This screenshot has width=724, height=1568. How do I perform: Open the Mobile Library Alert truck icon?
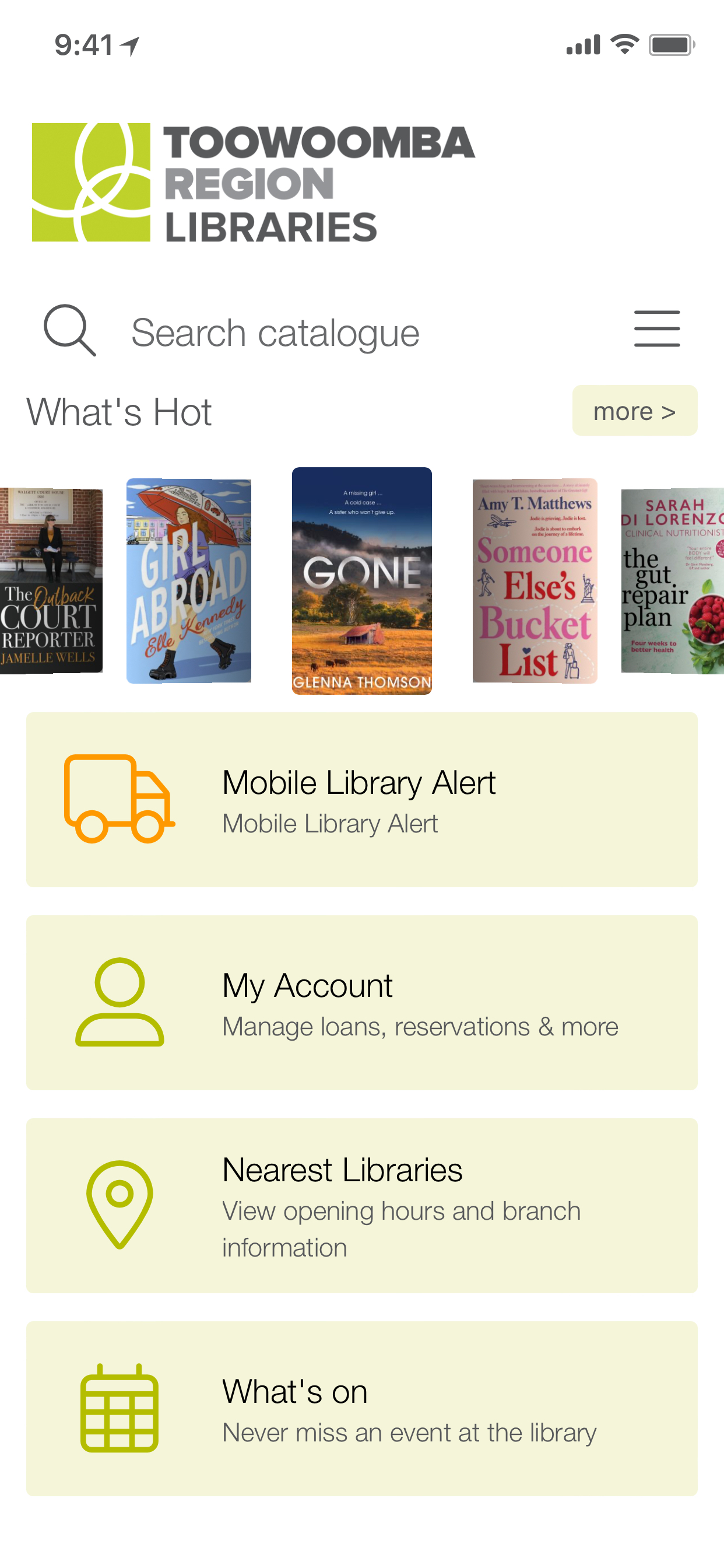120,799
